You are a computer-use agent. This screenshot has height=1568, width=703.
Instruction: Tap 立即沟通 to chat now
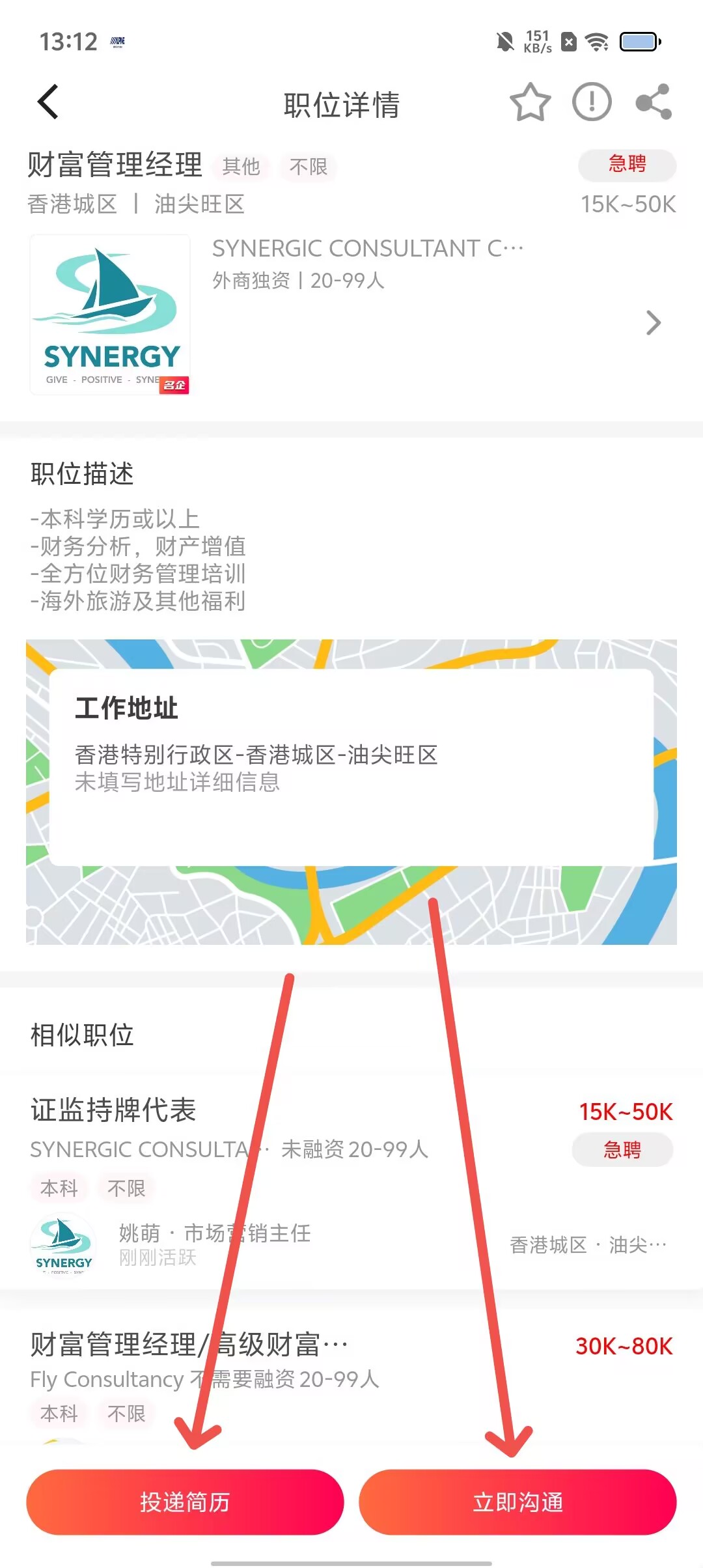[x=517, y=1502]
